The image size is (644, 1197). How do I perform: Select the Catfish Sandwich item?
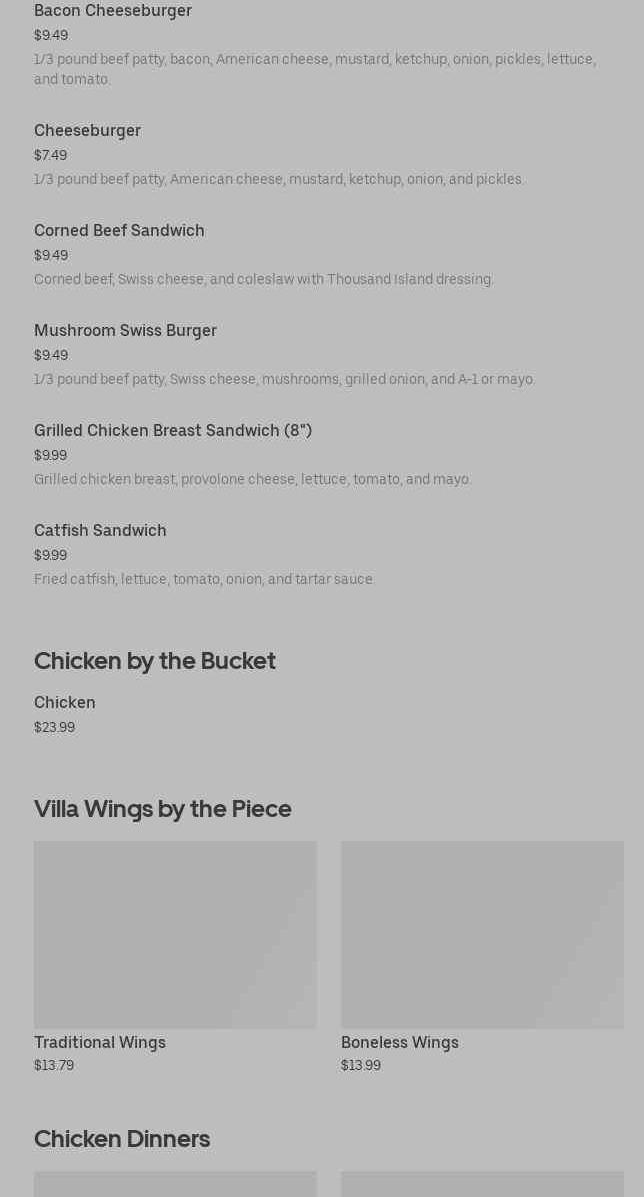coord(100,531)
